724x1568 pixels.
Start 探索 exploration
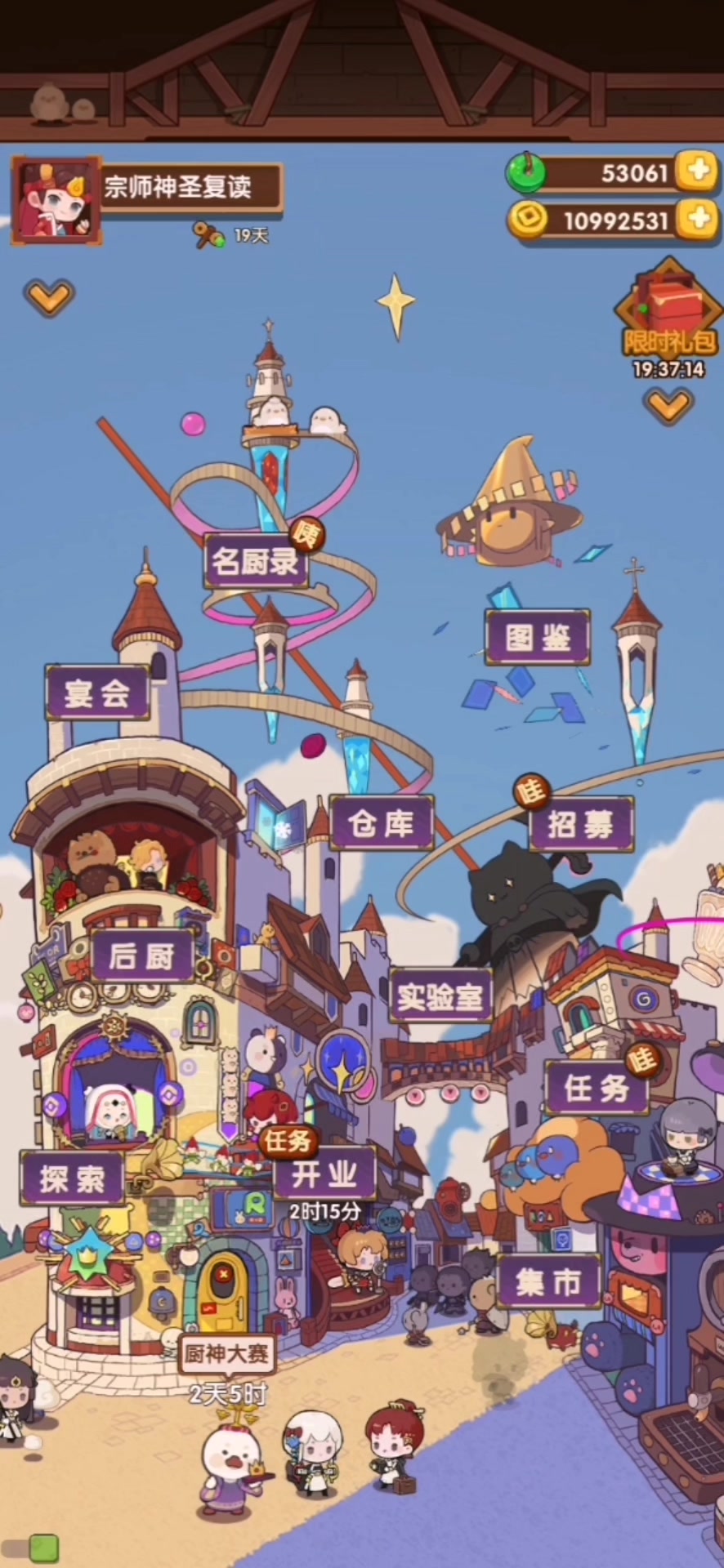pyautogui.click(x=73, y=1178)
